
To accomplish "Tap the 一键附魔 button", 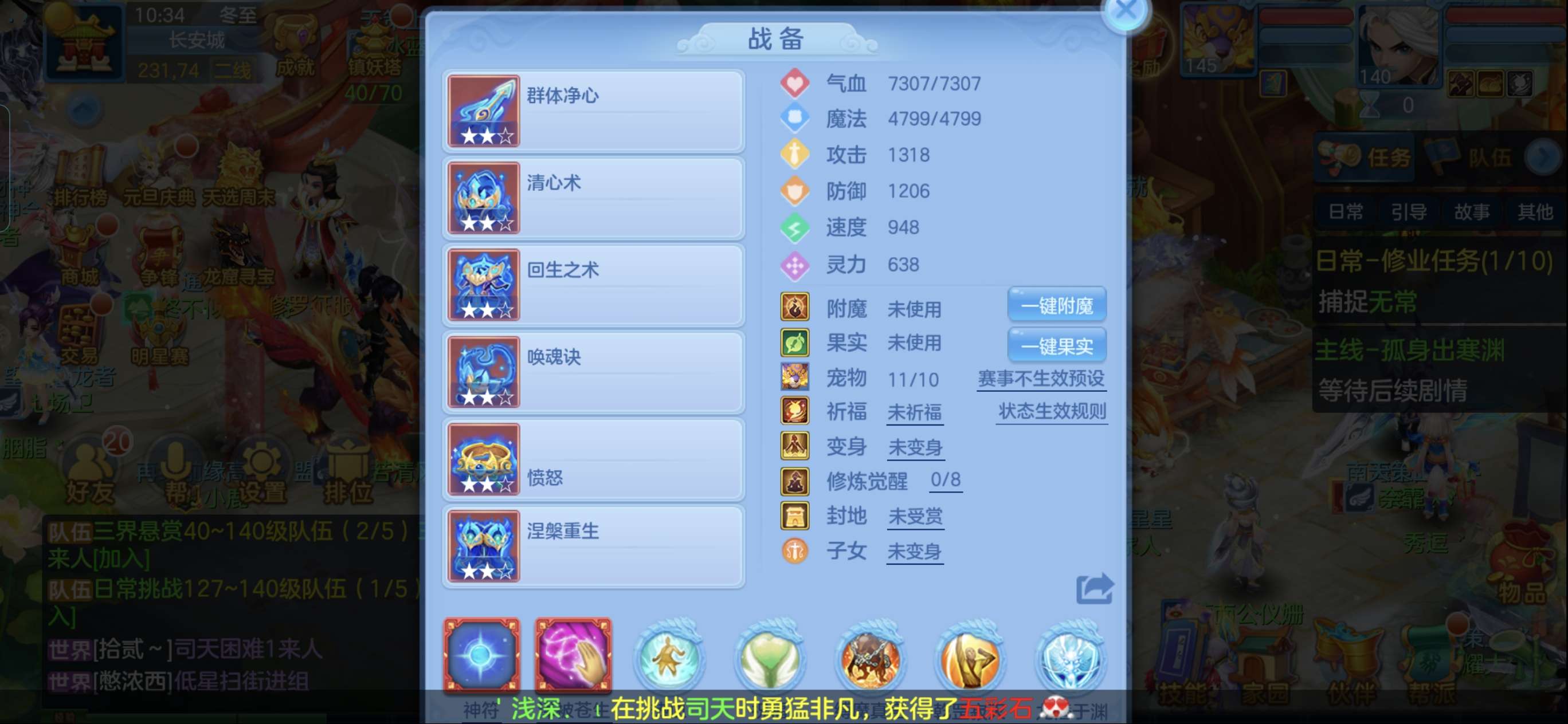I will (x=1057, y=305).
